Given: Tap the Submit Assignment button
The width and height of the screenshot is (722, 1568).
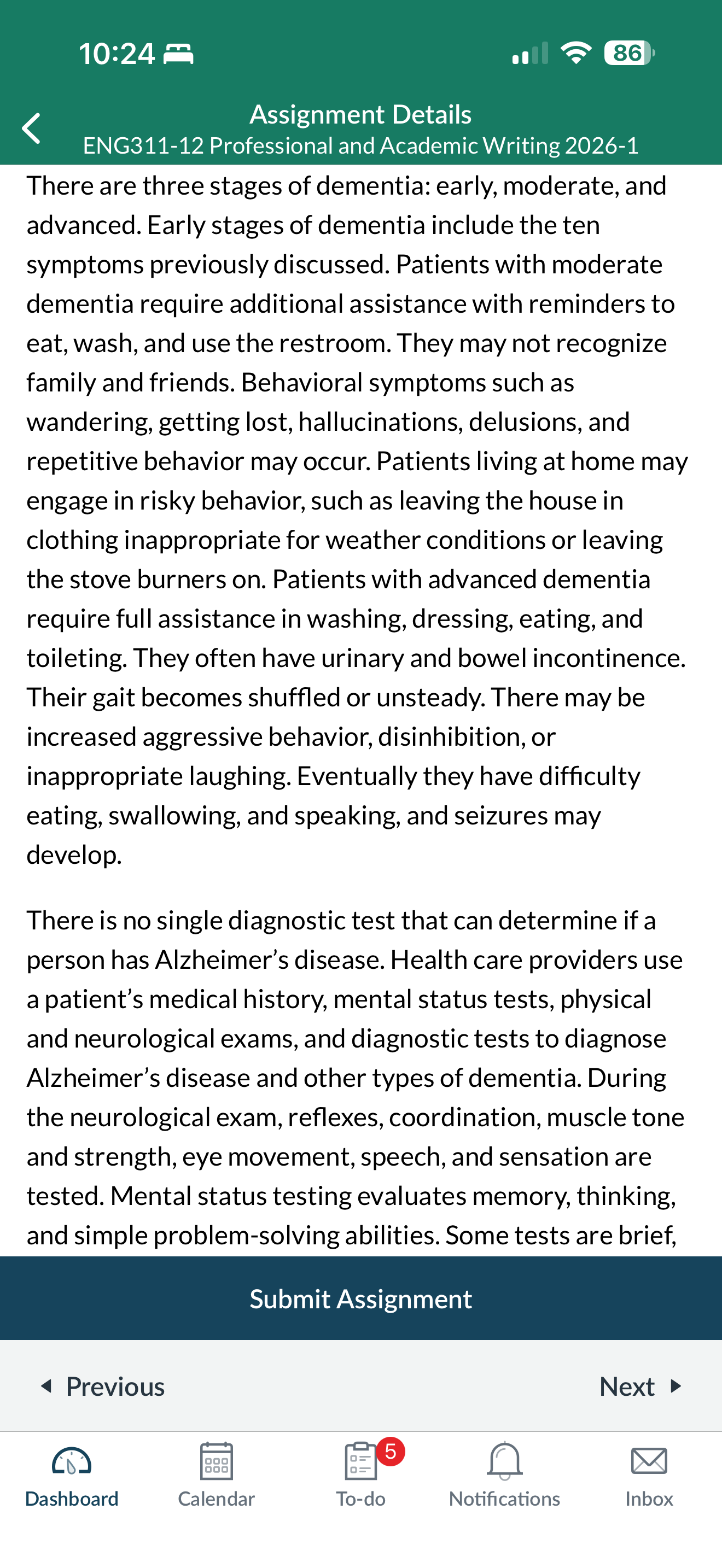Looking at the screenshot, I should click(x=361, y=1298).
